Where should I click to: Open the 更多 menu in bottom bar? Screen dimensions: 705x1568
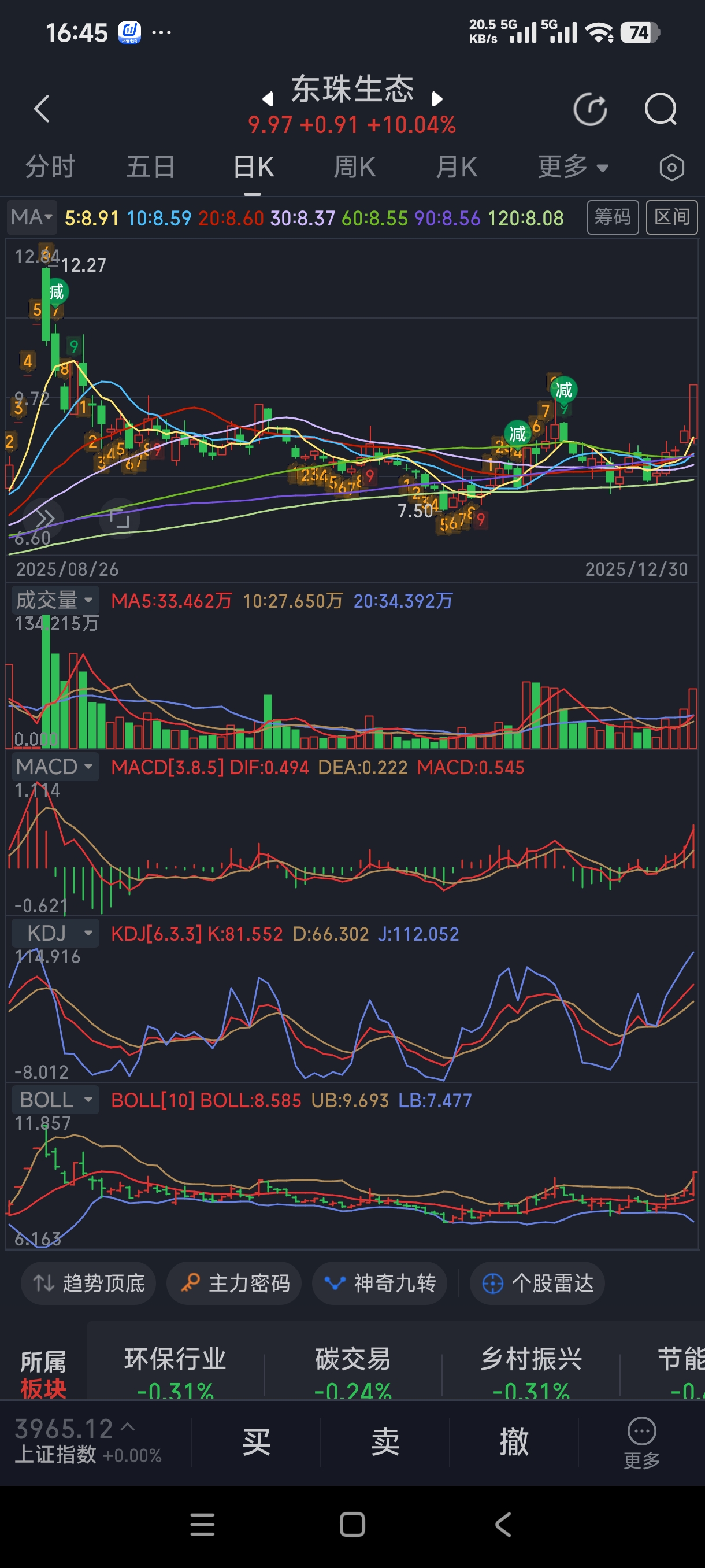pyautogui.click(x=641, y=1443)
